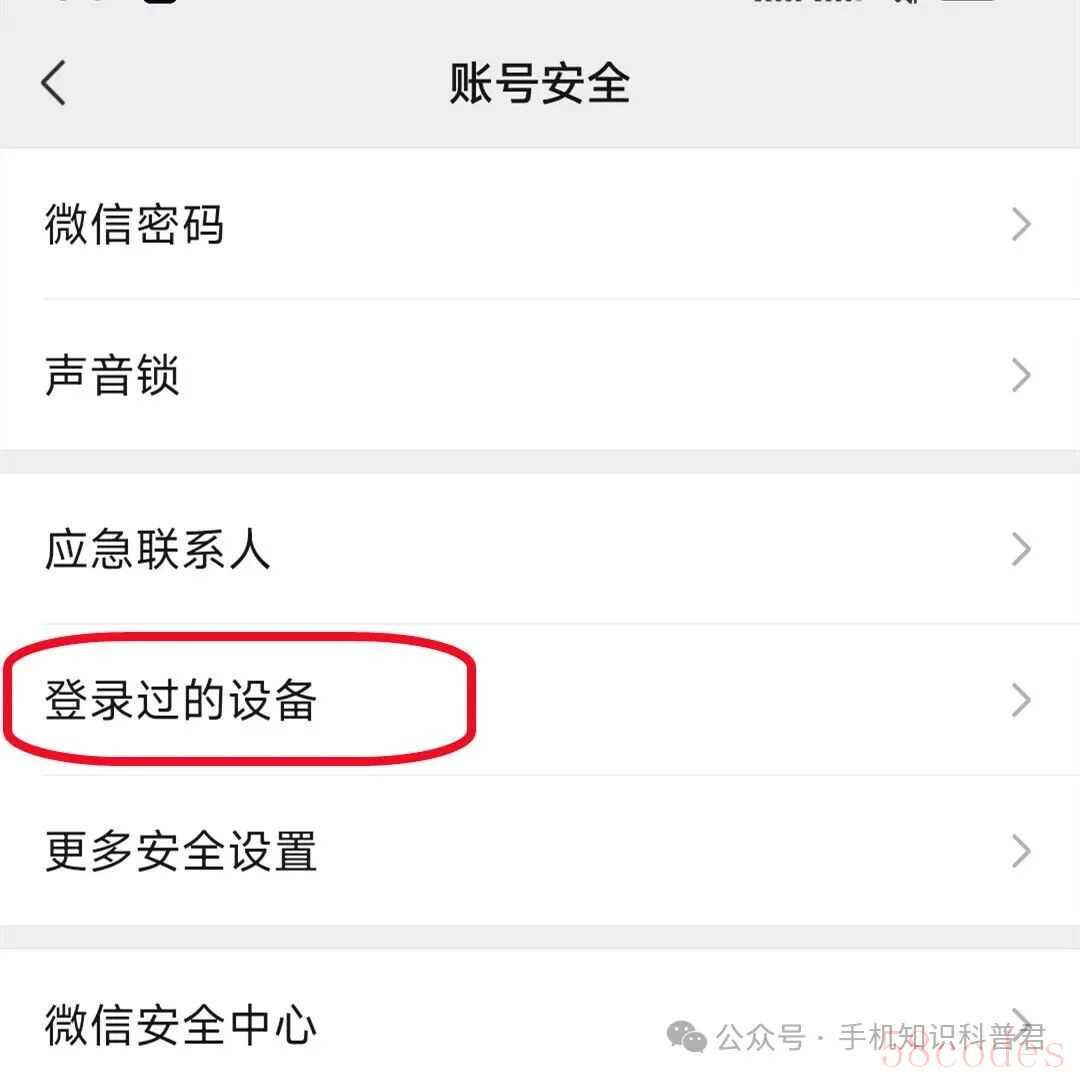Go back from 账号安全 page
This screenshot has height=1080, width=1080.
click(x=54, y=82)
